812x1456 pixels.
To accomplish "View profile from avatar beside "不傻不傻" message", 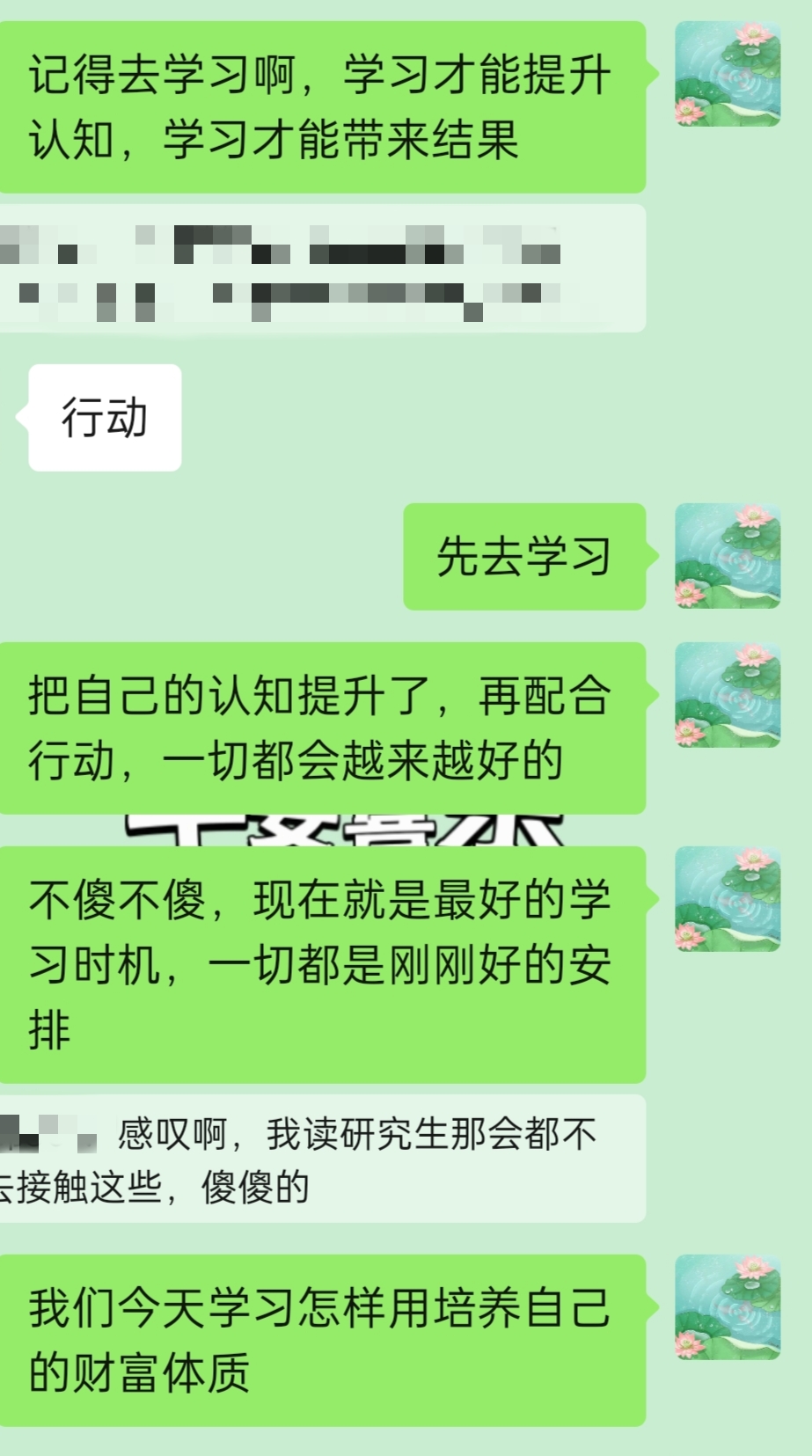I will pos(728,898).
